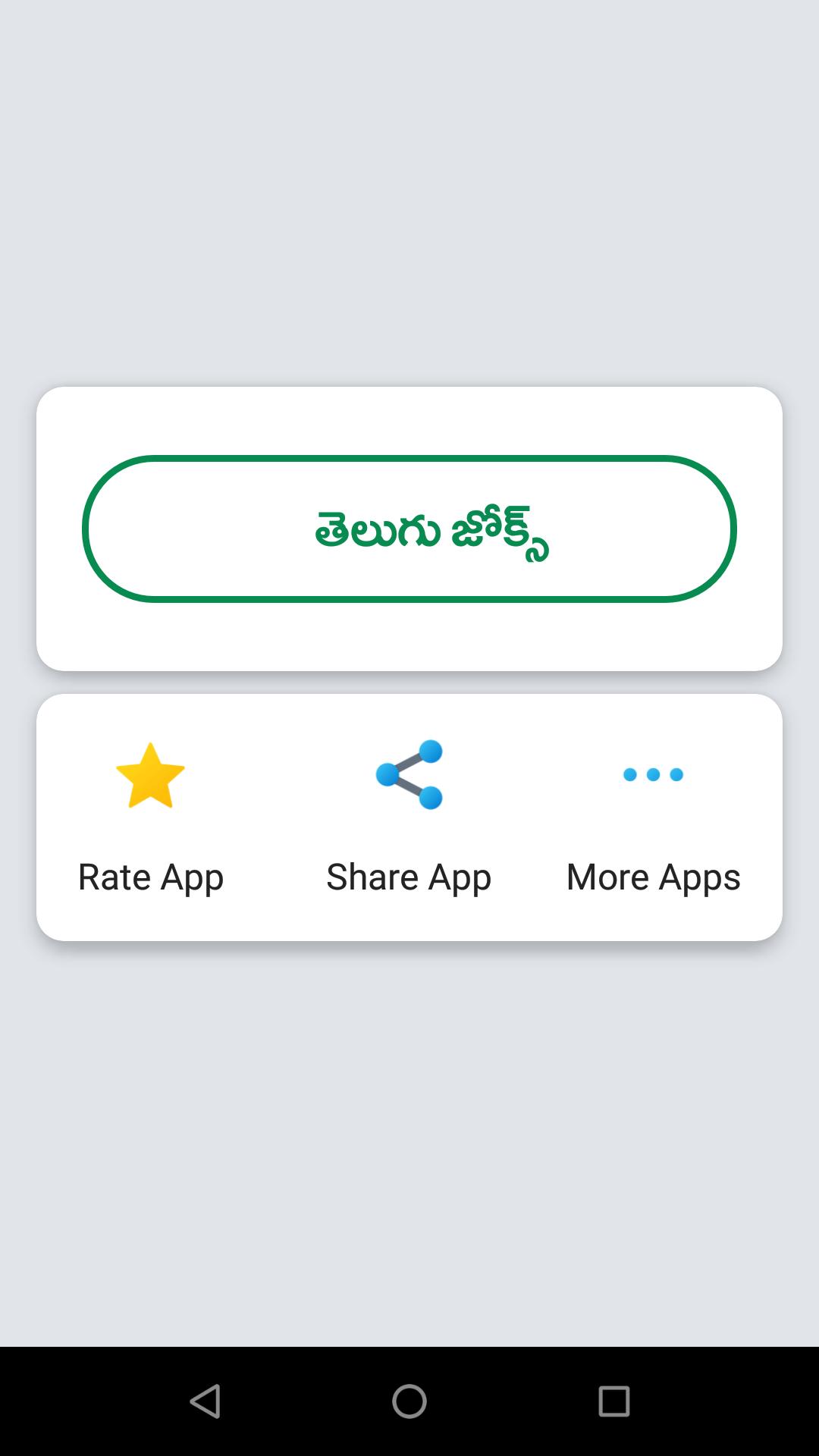This screenshot has height=1456, width=819.
Task: Tap Rate App with the star
Action: pyautogui.click(x=150, y=816)
